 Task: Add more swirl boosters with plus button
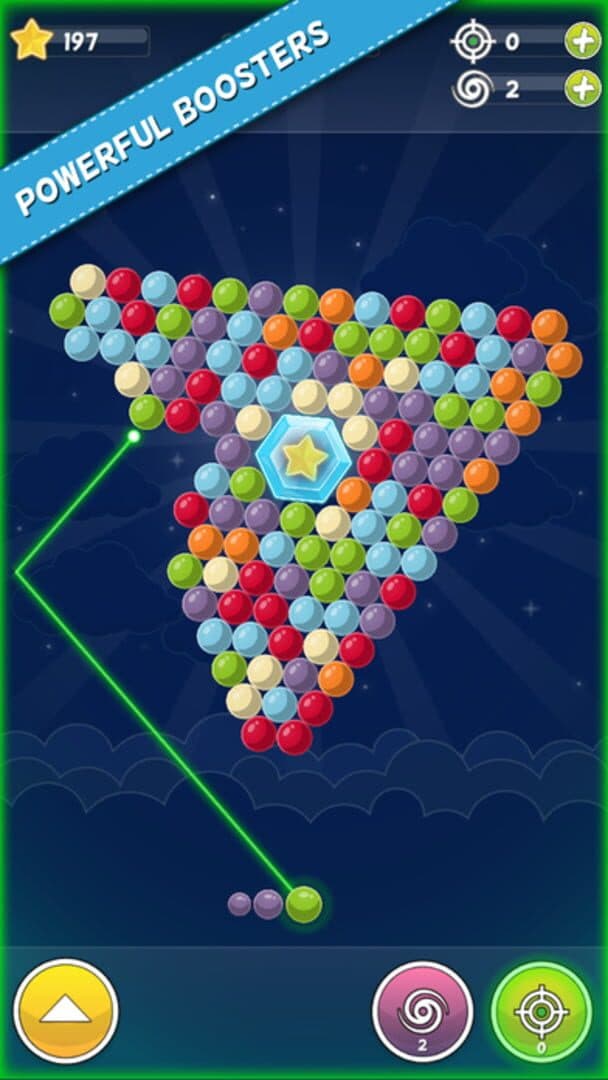(582, 89)
